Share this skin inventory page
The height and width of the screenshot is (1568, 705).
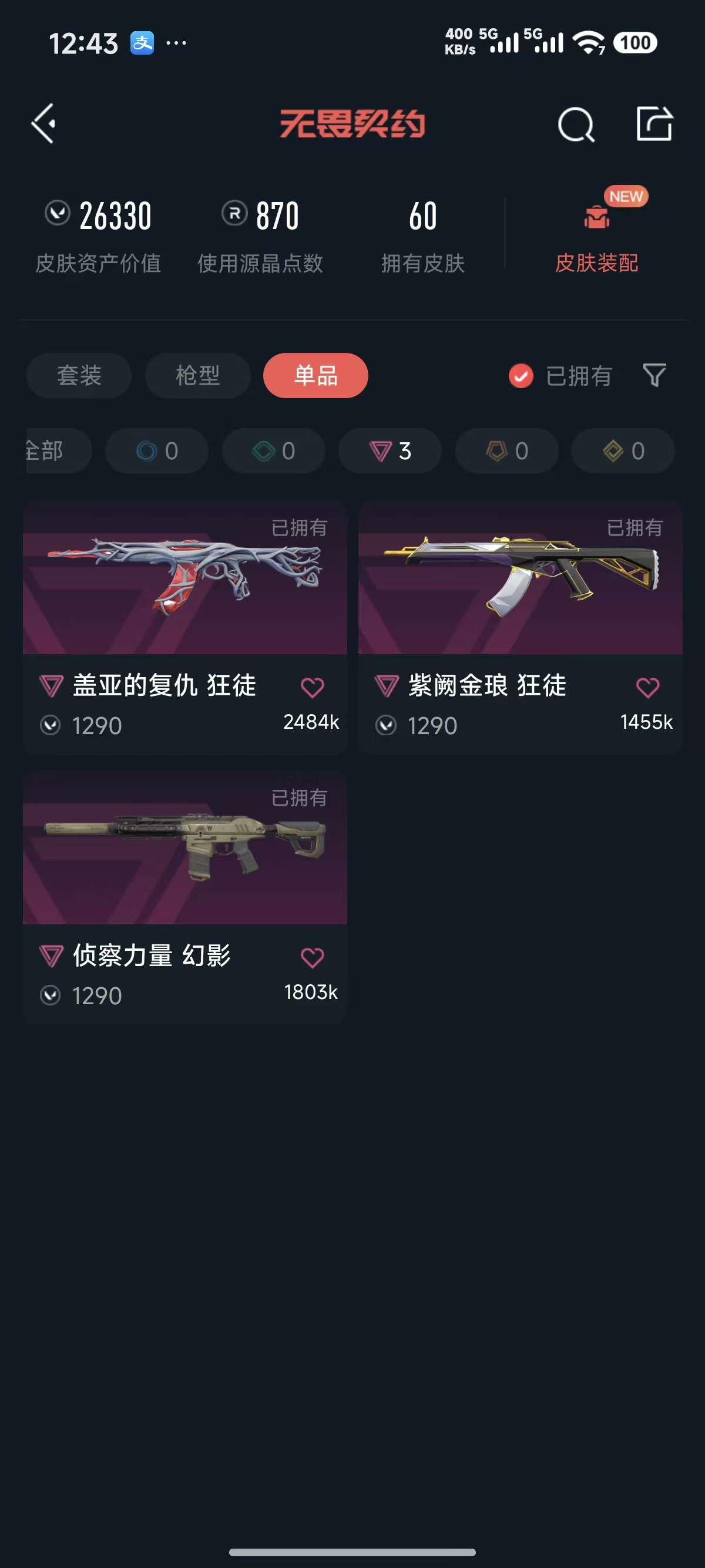click(x=654, y=123)
